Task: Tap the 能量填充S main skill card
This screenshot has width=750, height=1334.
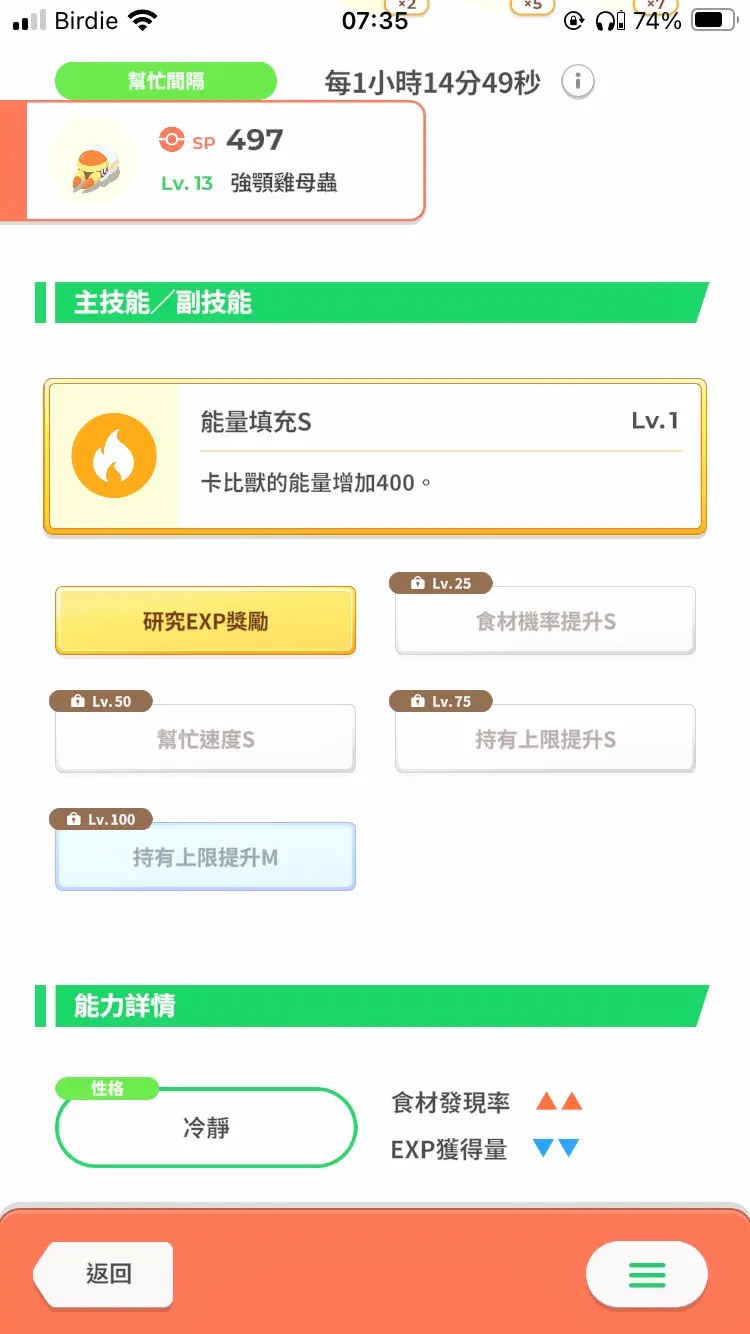Action: (375, 456)
